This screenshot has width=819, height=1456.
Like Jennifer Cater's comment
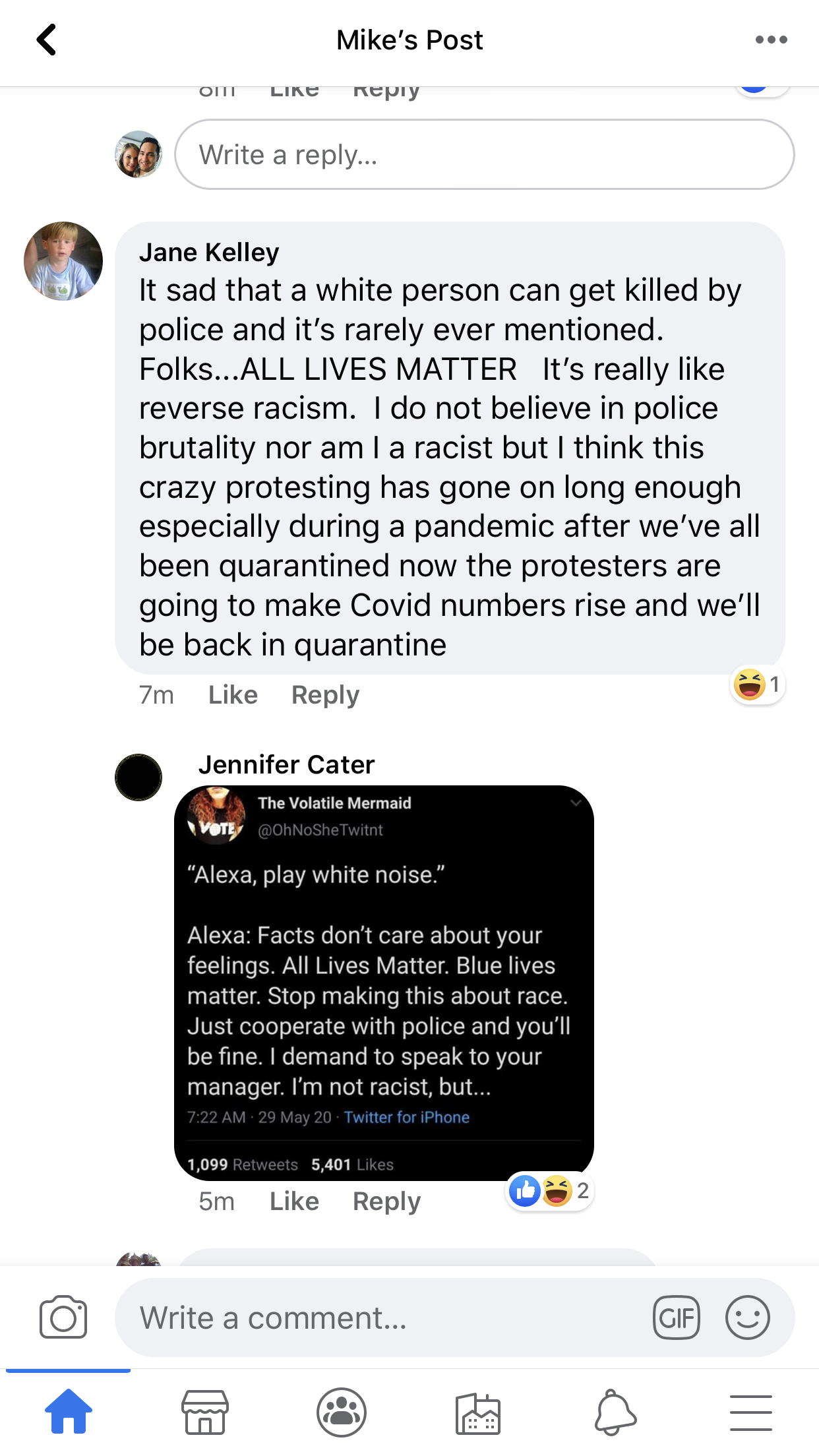pos(294,1201)
